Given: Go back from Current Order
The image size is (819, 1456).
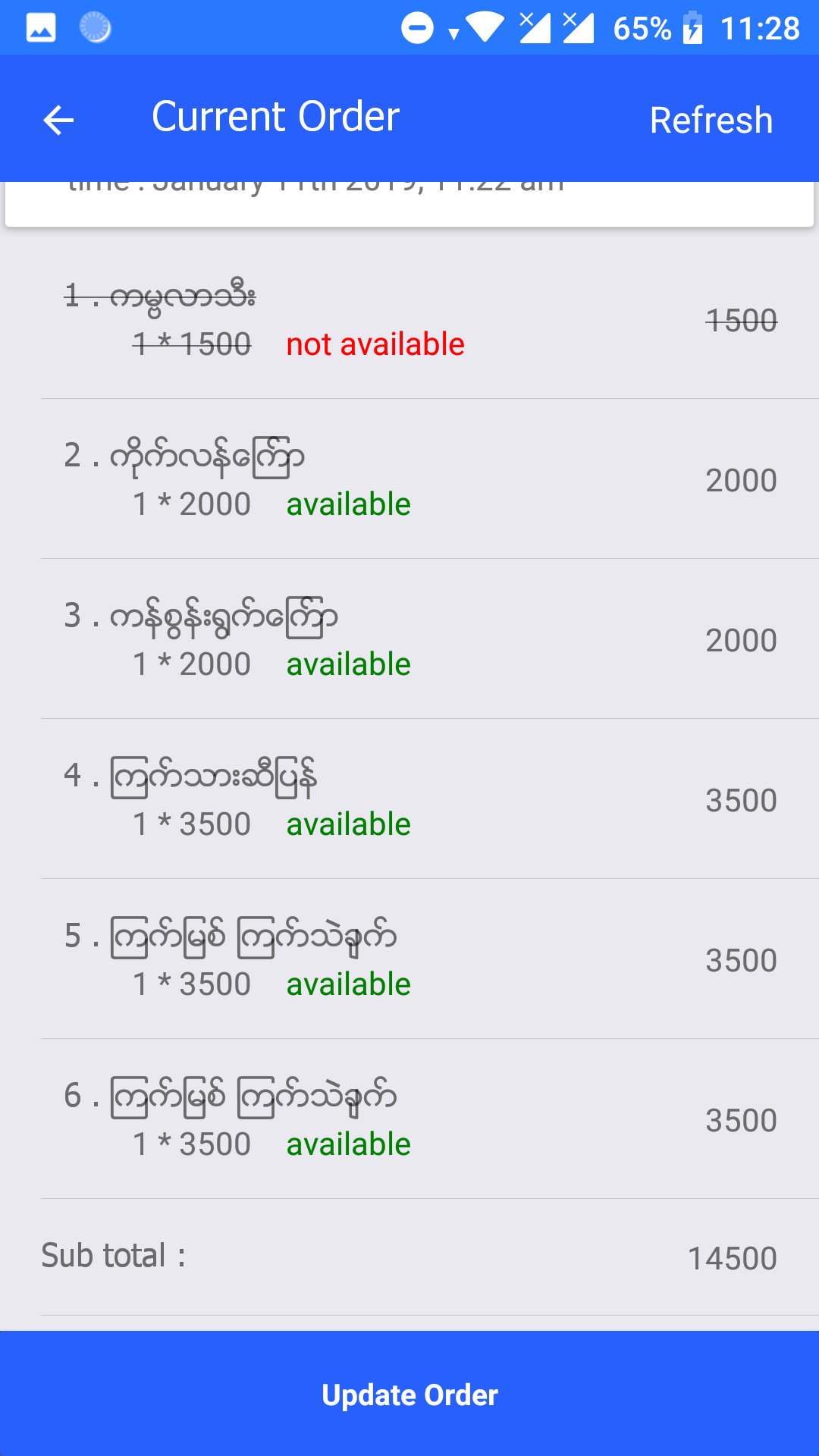Looking at the screenshot, I should [x=58, y=120].
